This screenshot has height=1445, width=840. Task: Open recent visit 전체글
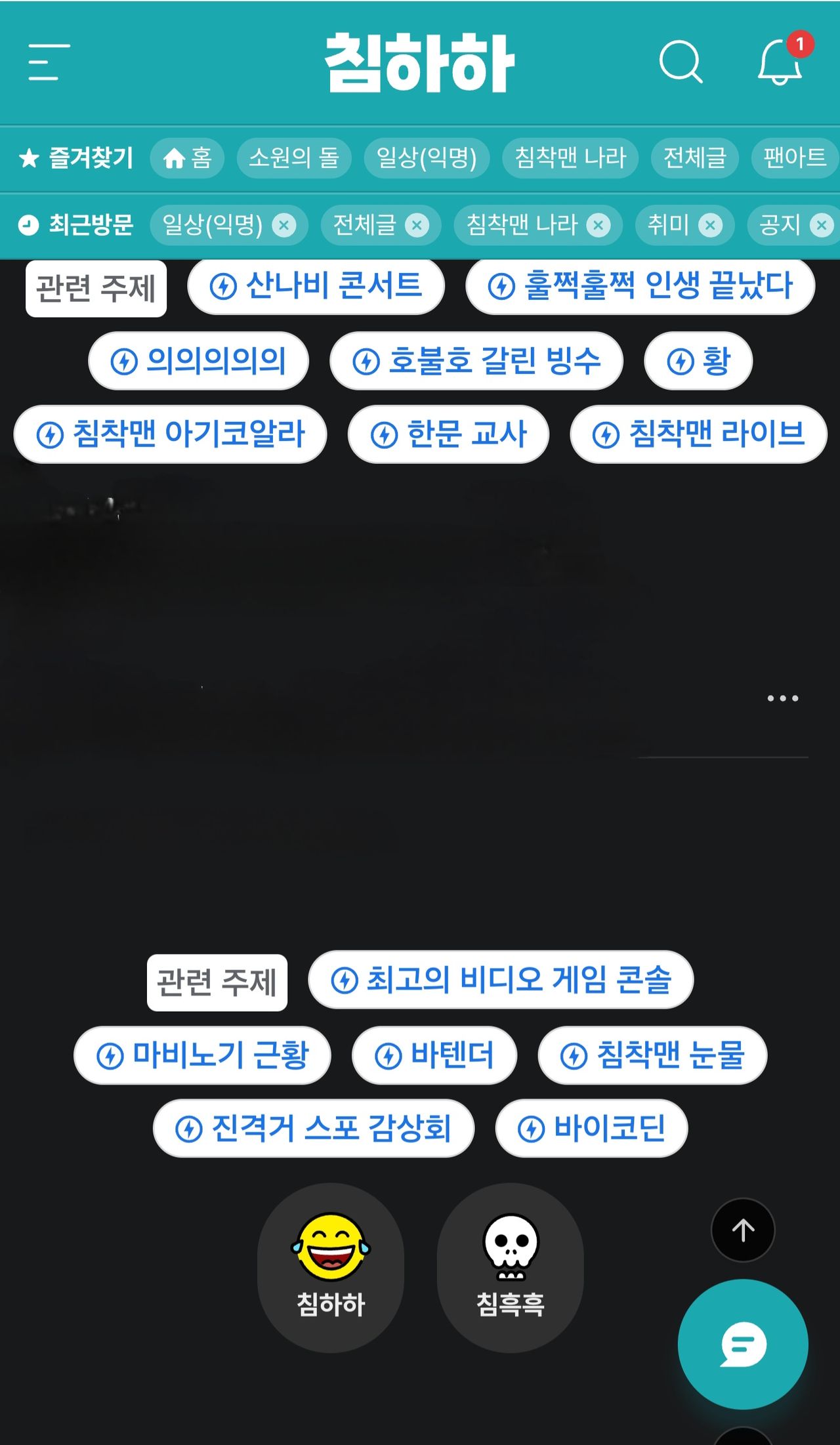coord(365,226)
